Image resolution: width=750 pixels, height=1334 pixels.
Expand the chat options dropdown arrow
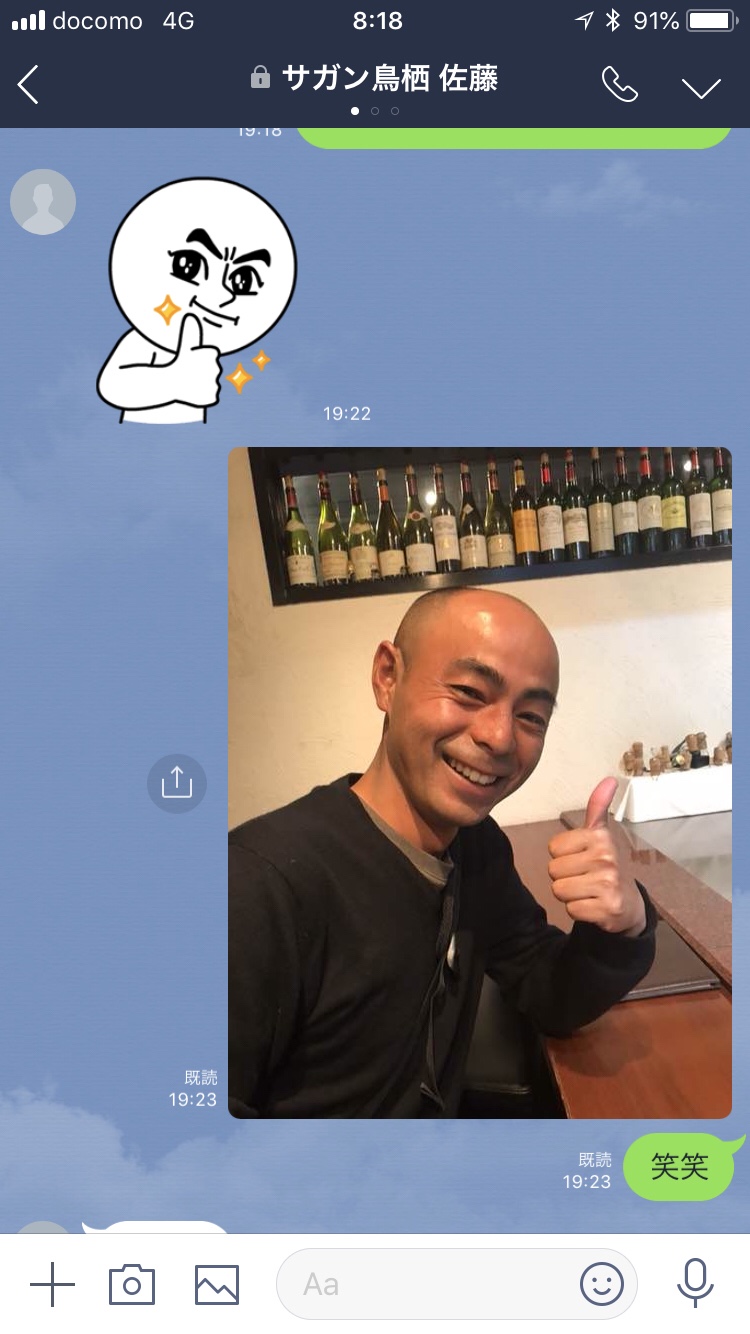pyautogui.click(x=701, y=87)
